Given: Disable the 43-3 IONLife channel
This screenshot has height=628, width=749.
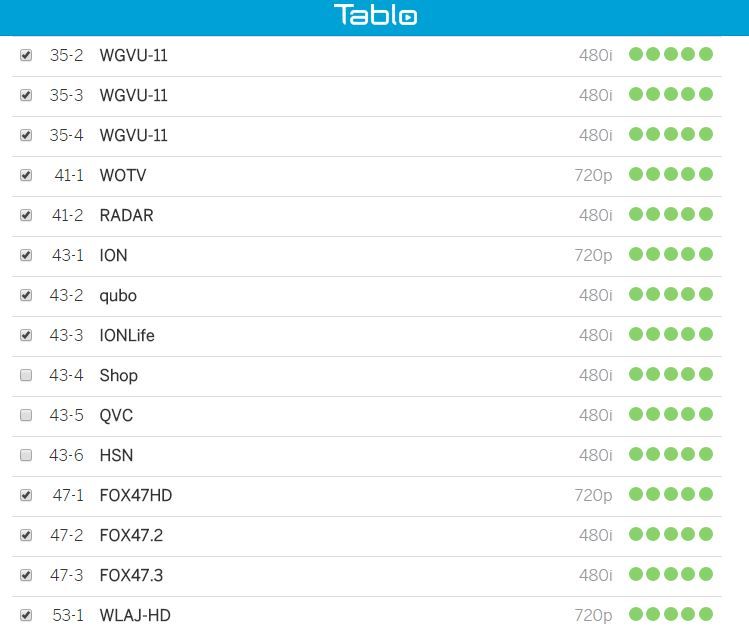Looking at the screenshot, I should pos(26,335).
